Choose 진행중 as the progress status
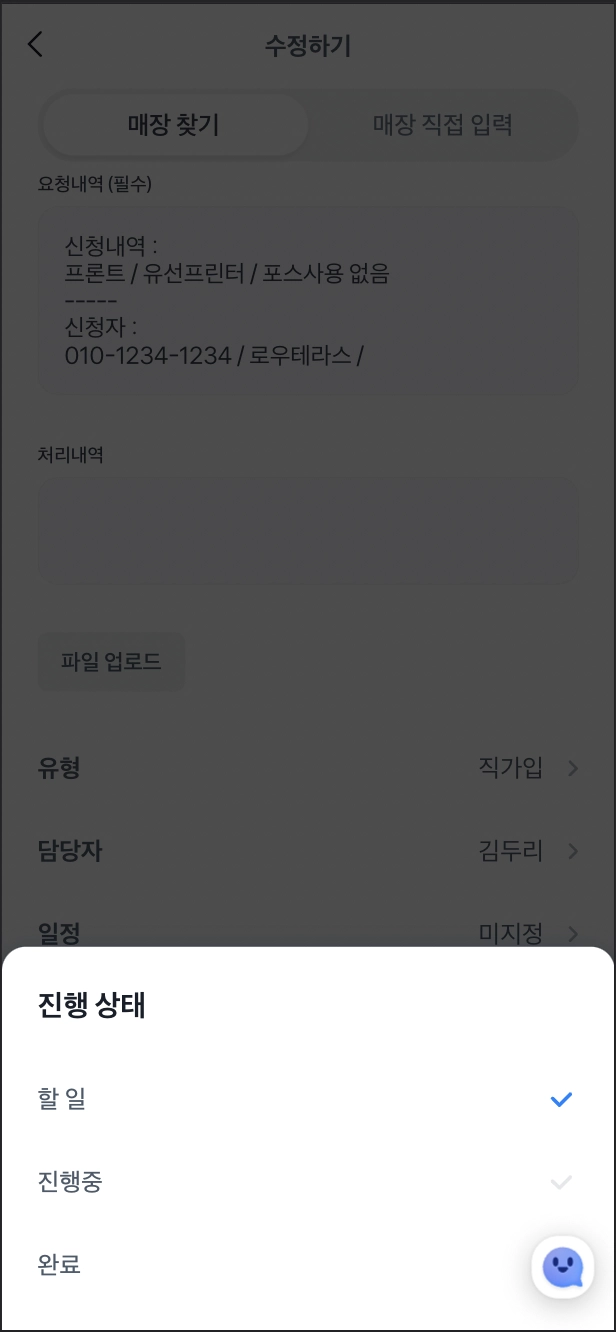 (70, 1182)
